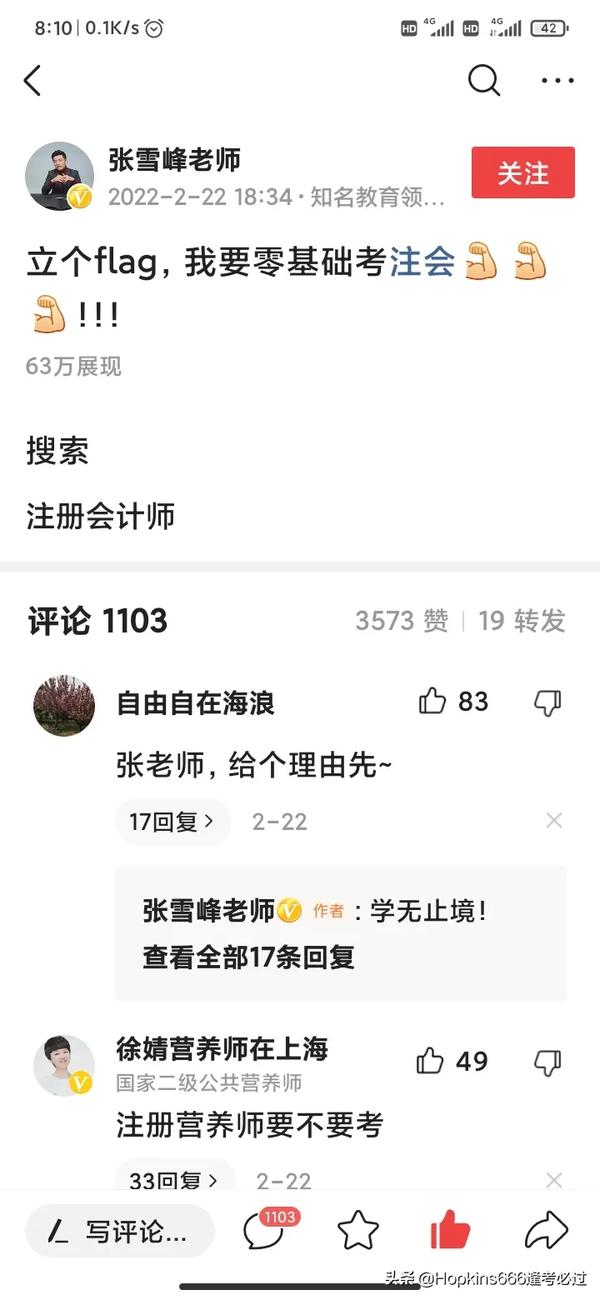
Task: Open the search magnifier icon
Action: point(484,80)
